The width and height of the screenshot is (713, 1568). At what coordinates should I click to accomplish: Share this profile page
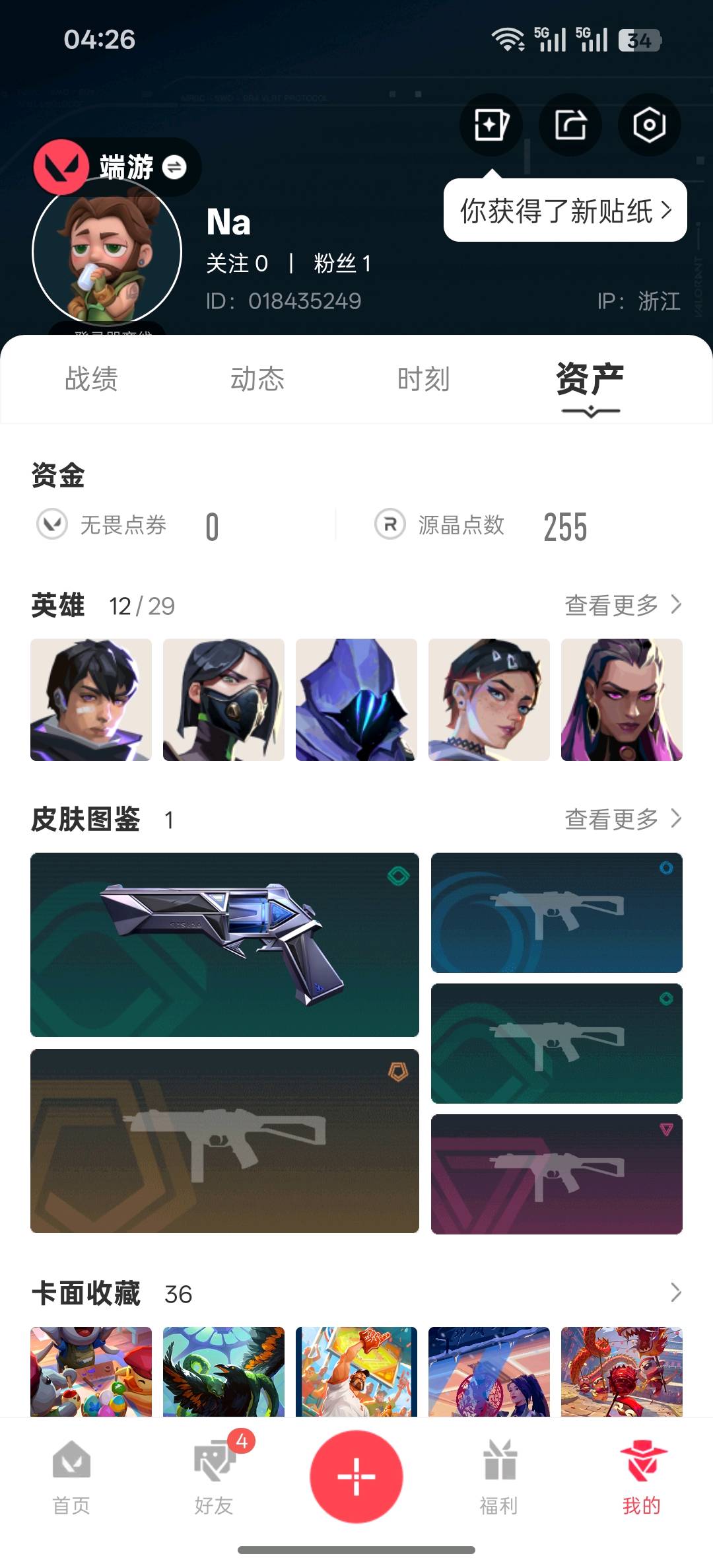tap(570, 125)
